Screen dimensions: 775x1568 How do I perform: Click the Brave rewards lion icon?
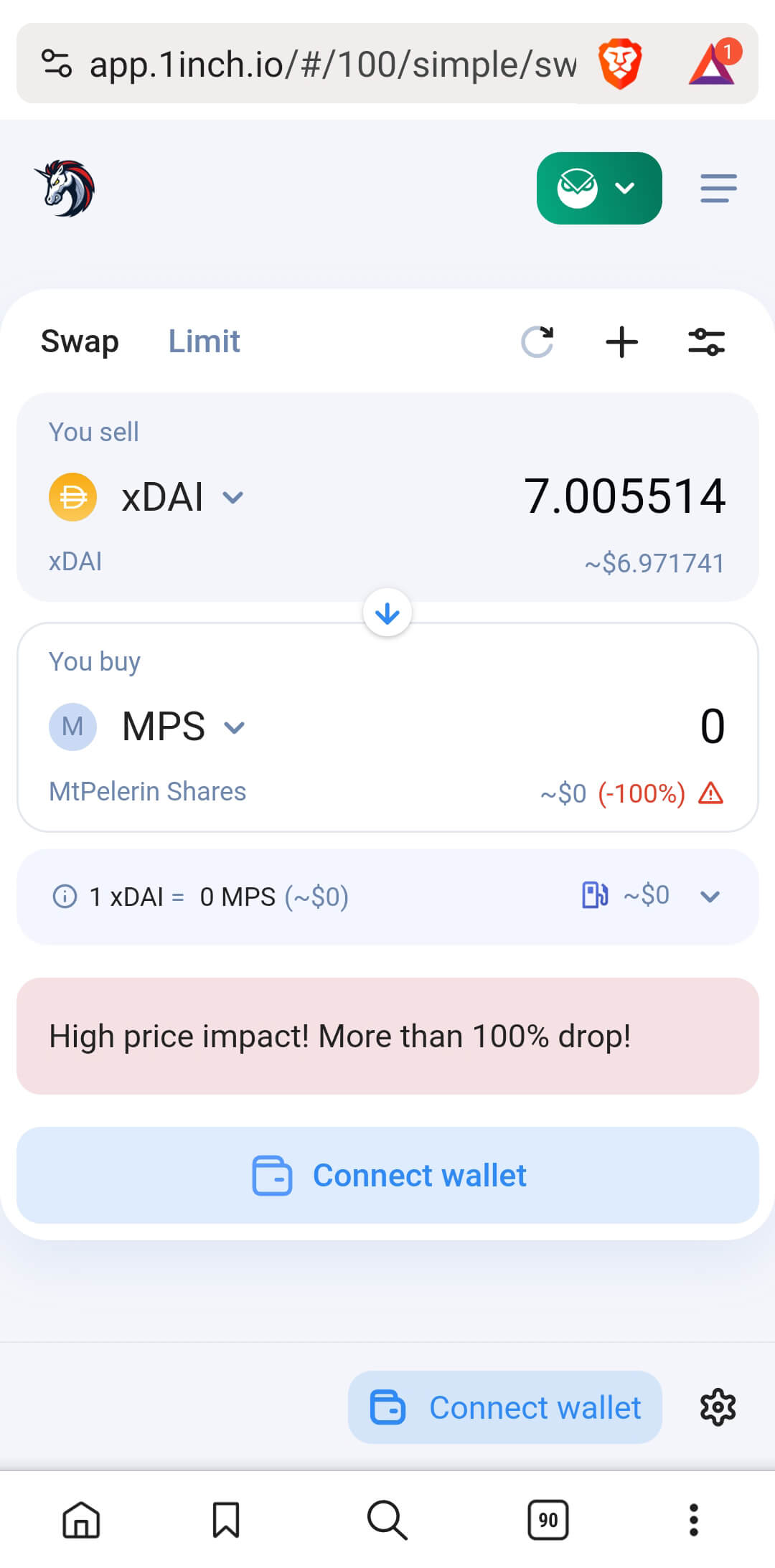point(619,63)
